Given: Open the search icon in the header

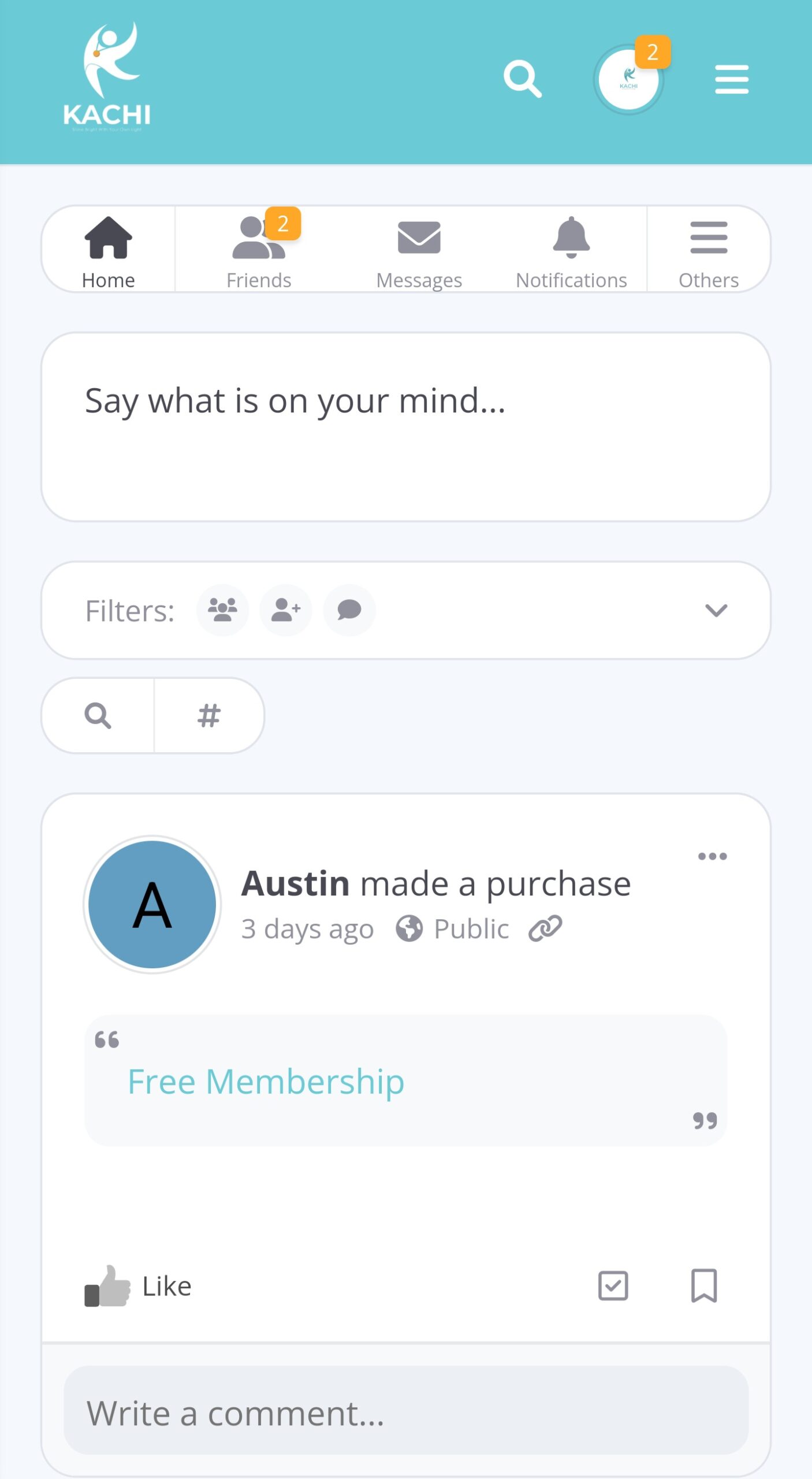Looking at the screenshot, I should point(523,79).
